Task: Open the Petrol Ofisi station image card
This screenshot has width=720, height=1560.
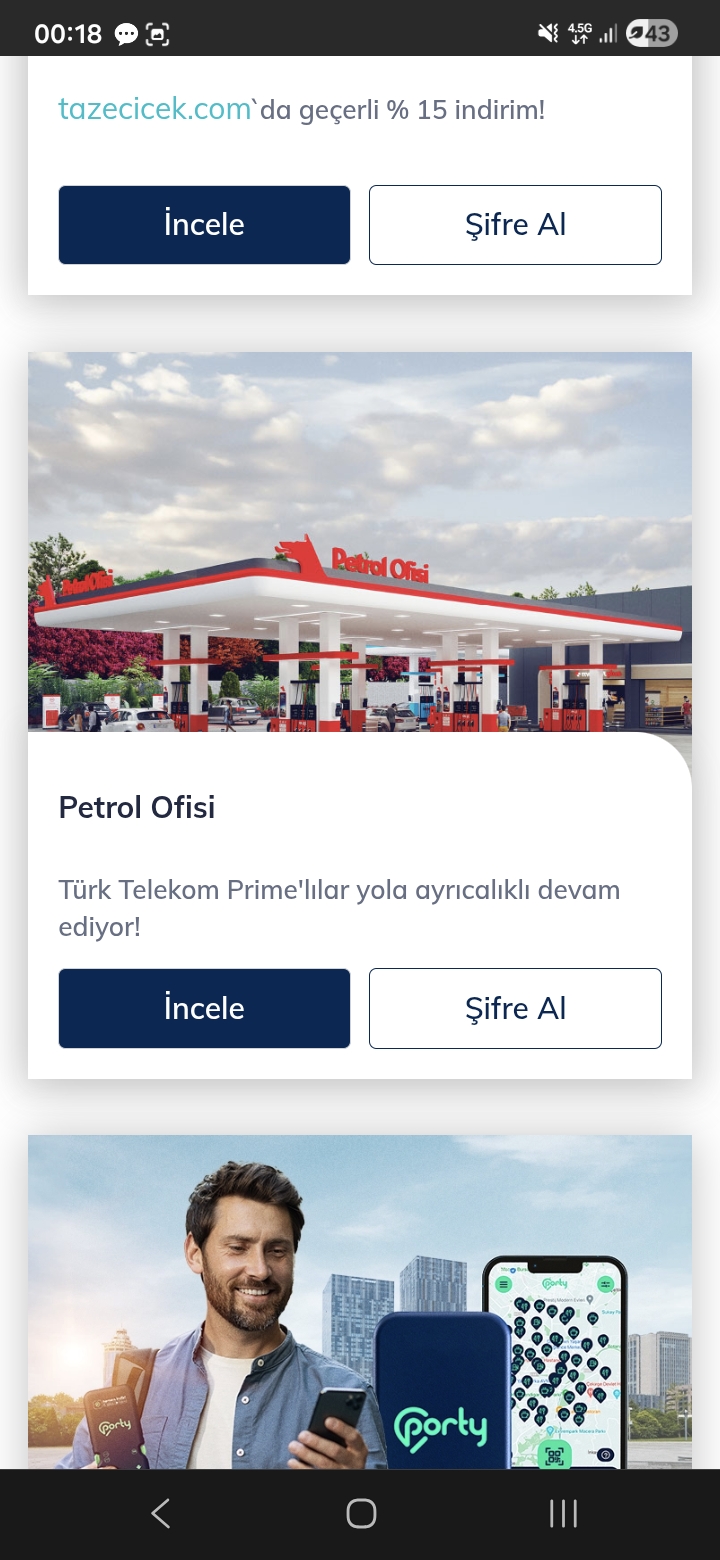Action: 360,541
